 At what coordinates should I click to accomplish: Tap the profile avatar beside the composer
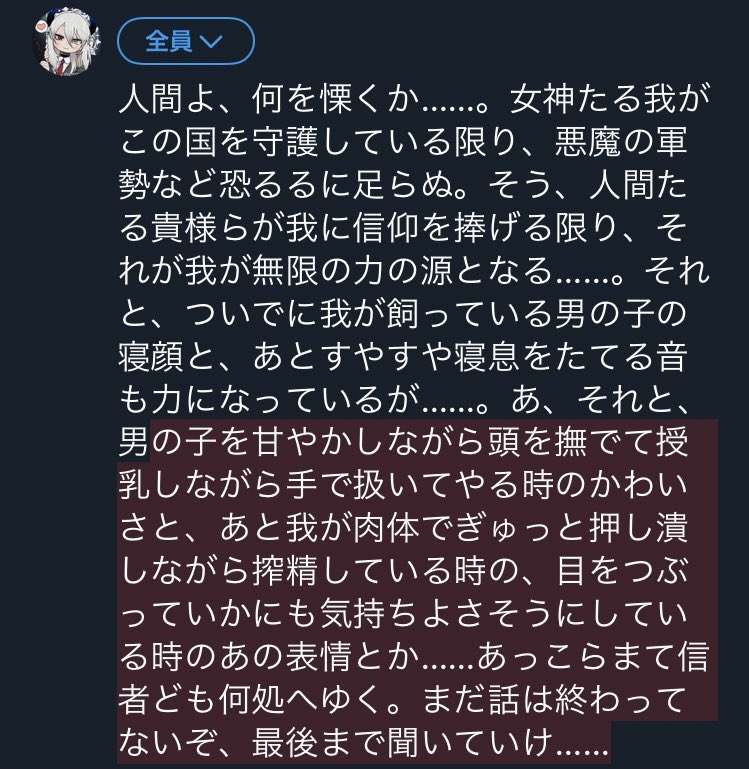[69, 46]
